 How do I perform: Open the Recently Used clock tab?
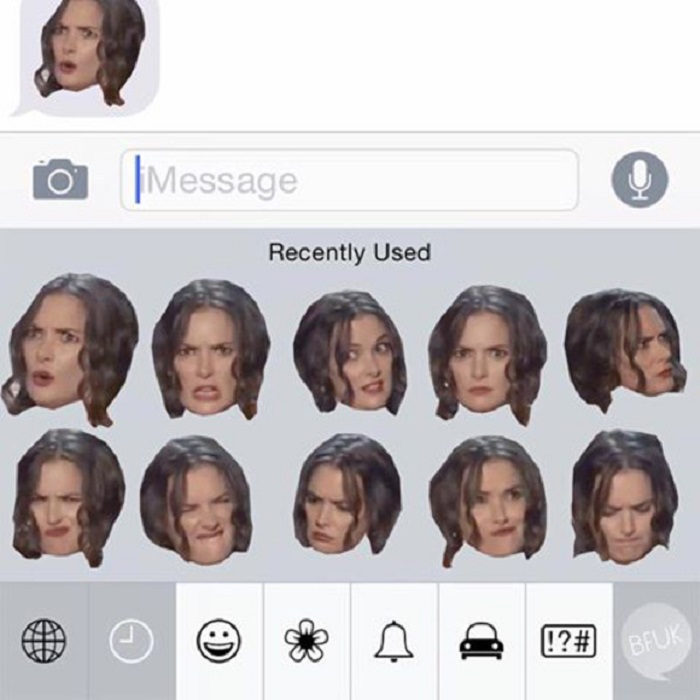132,641
